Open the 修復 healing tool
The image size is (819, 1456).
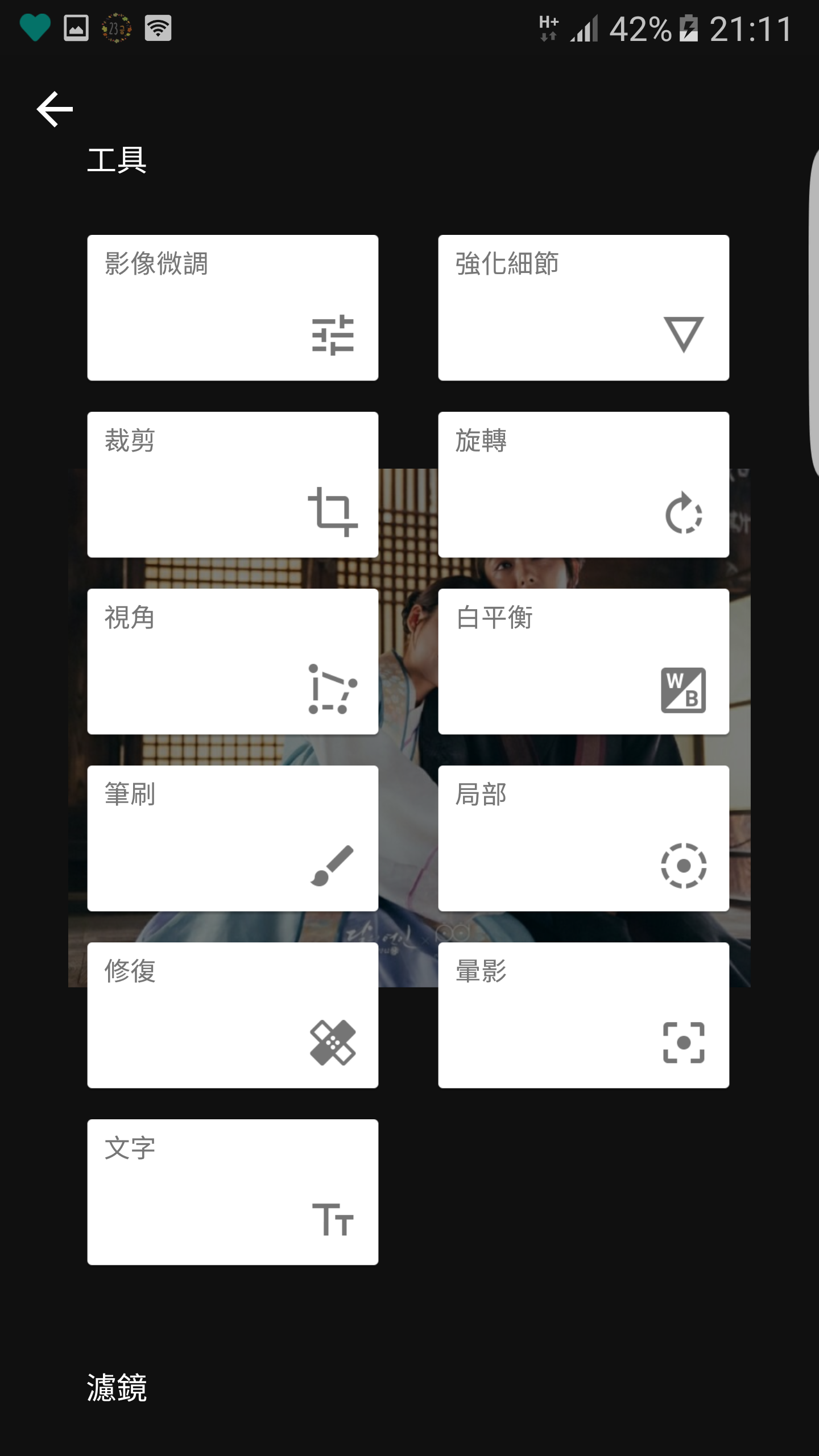(x=233, y=1015)
